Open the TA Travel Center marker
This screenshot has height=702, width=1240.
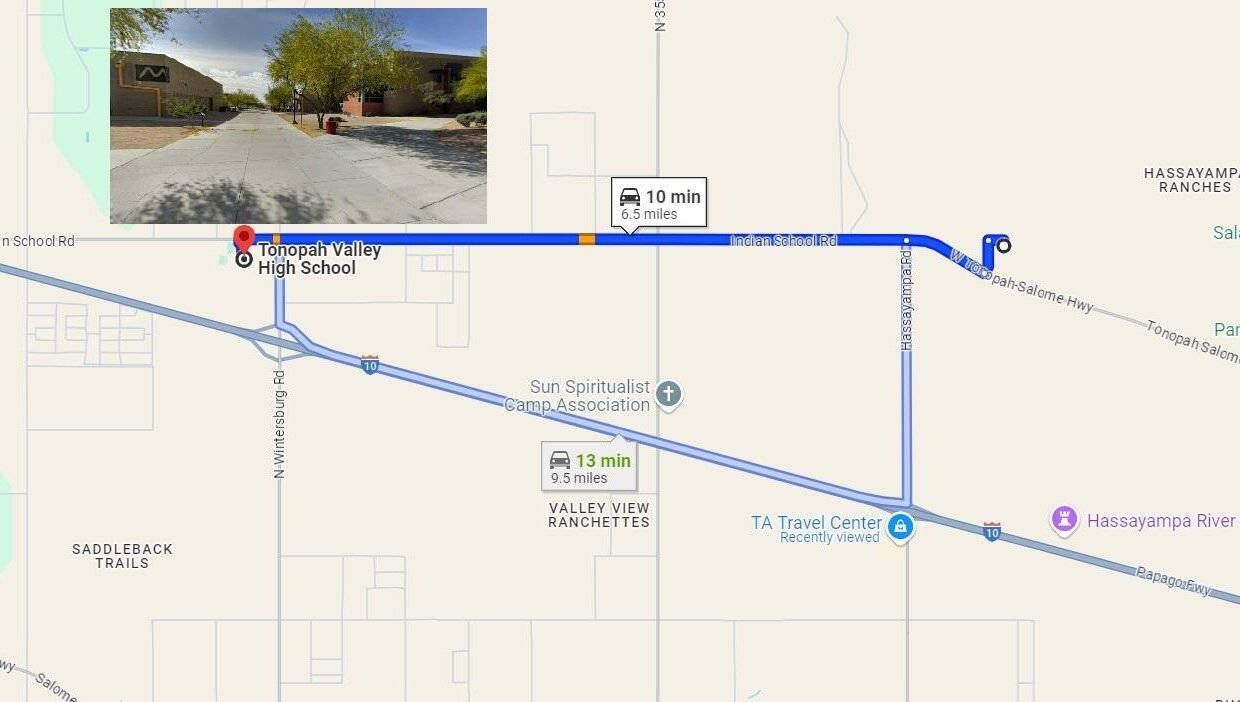click(900, 526)
